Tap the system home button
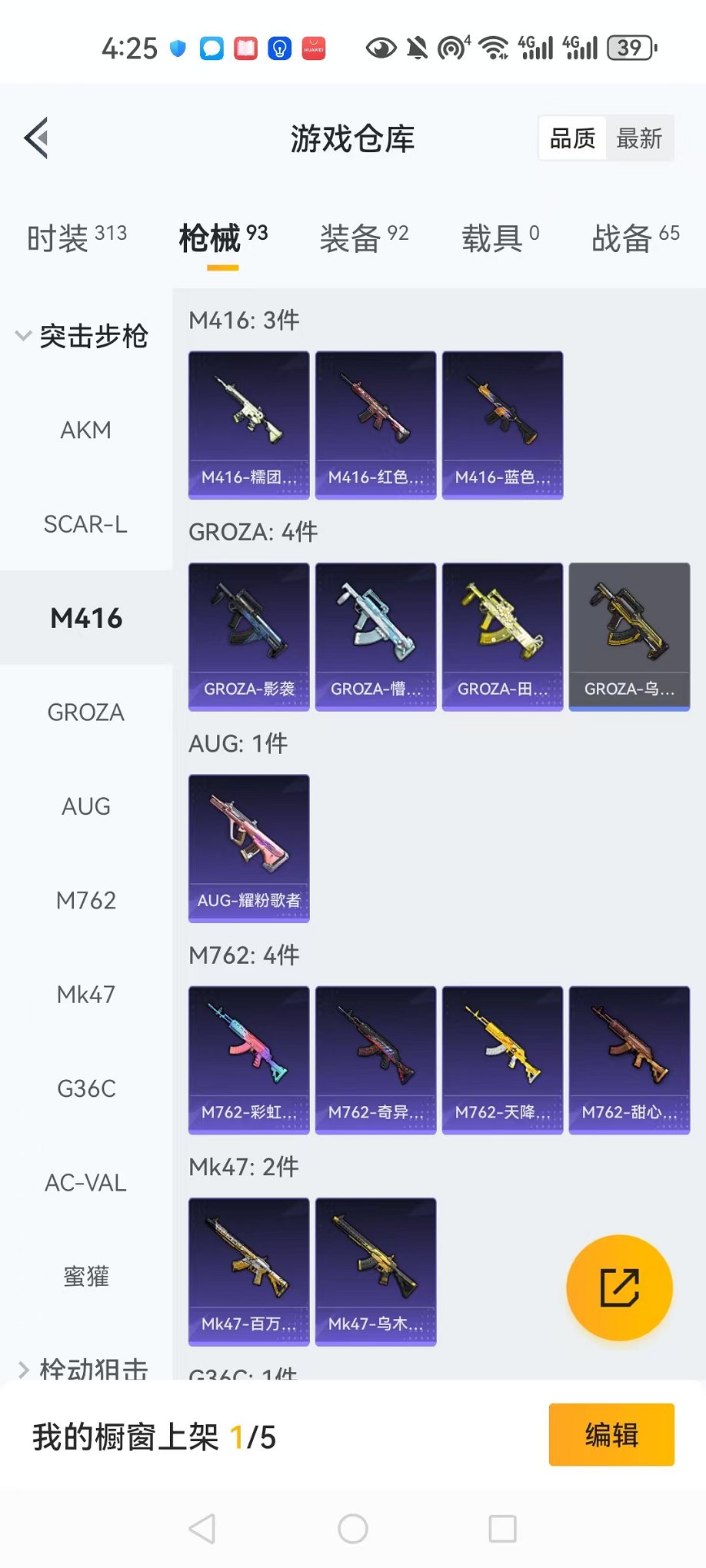 tap(352, 1529)
